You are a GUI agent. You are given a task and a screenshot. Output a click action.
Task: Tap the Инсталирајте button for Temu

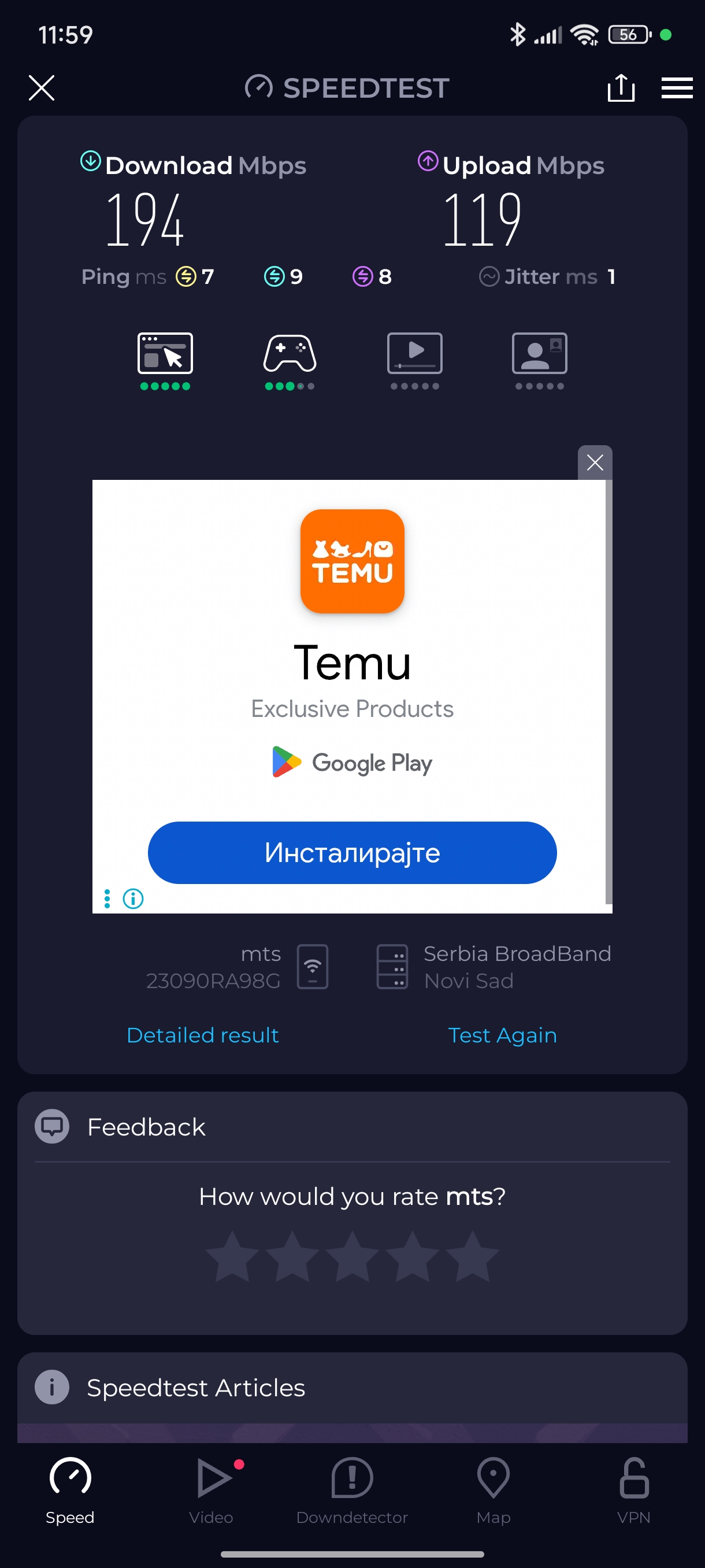coord(352,852)
